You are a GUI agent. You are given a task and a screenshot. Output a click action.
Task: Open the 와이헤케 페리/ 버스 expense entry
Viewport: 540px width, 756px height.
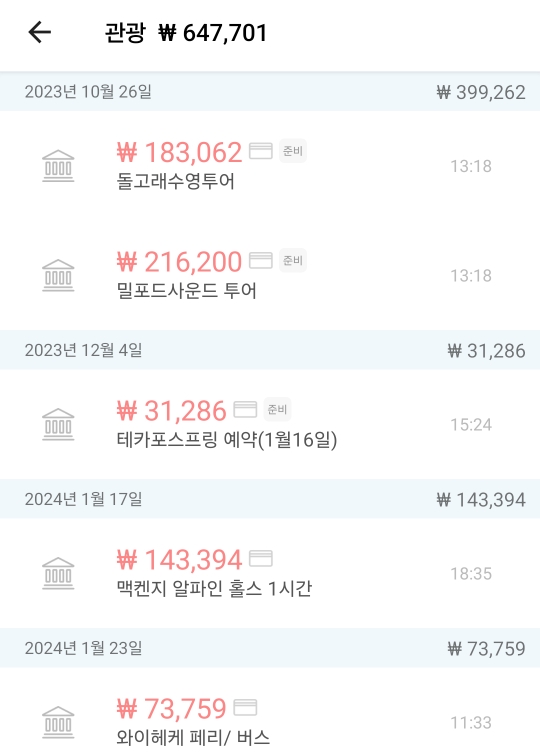[270, 712]
